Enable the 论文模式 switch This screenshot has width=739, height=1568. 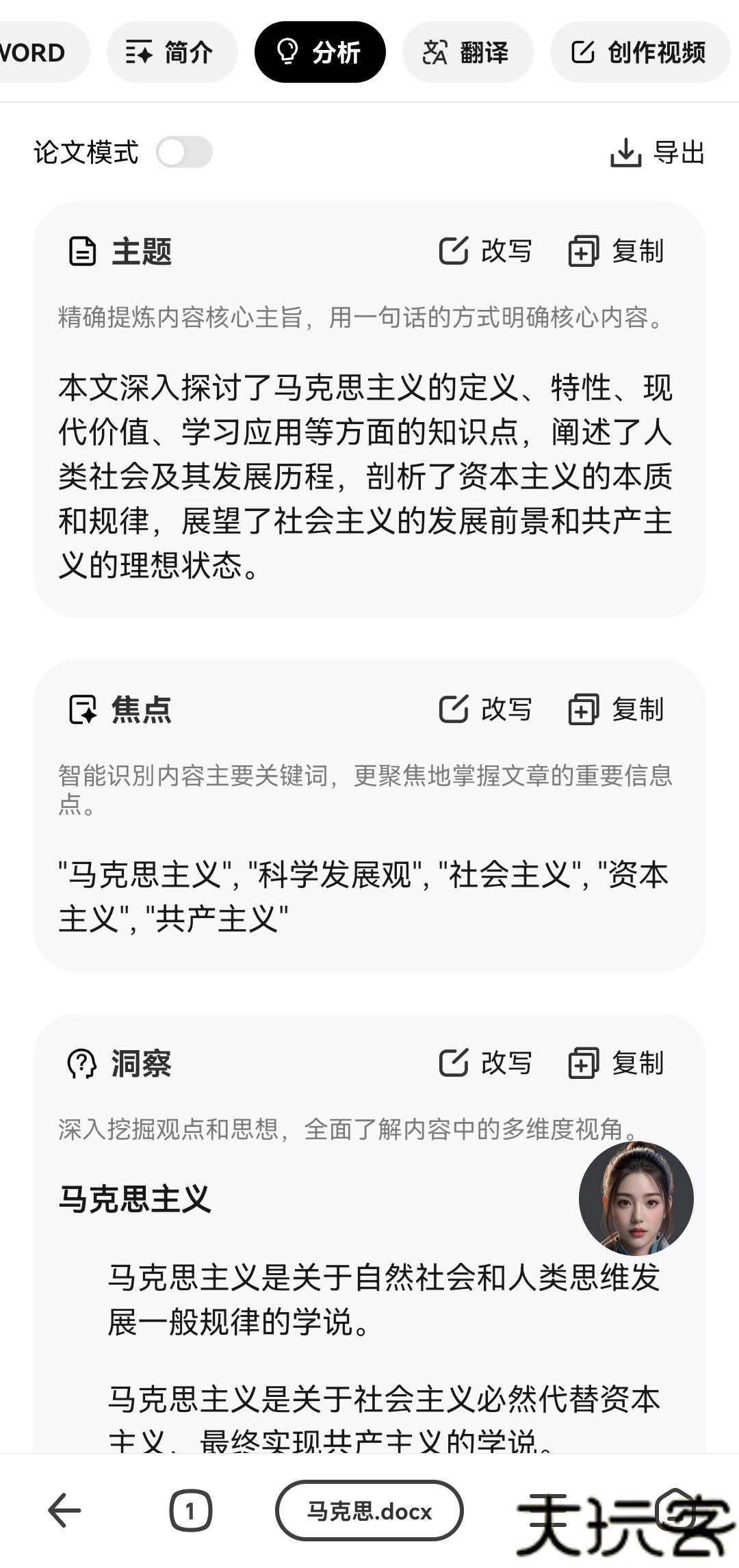tap(184, 152)
